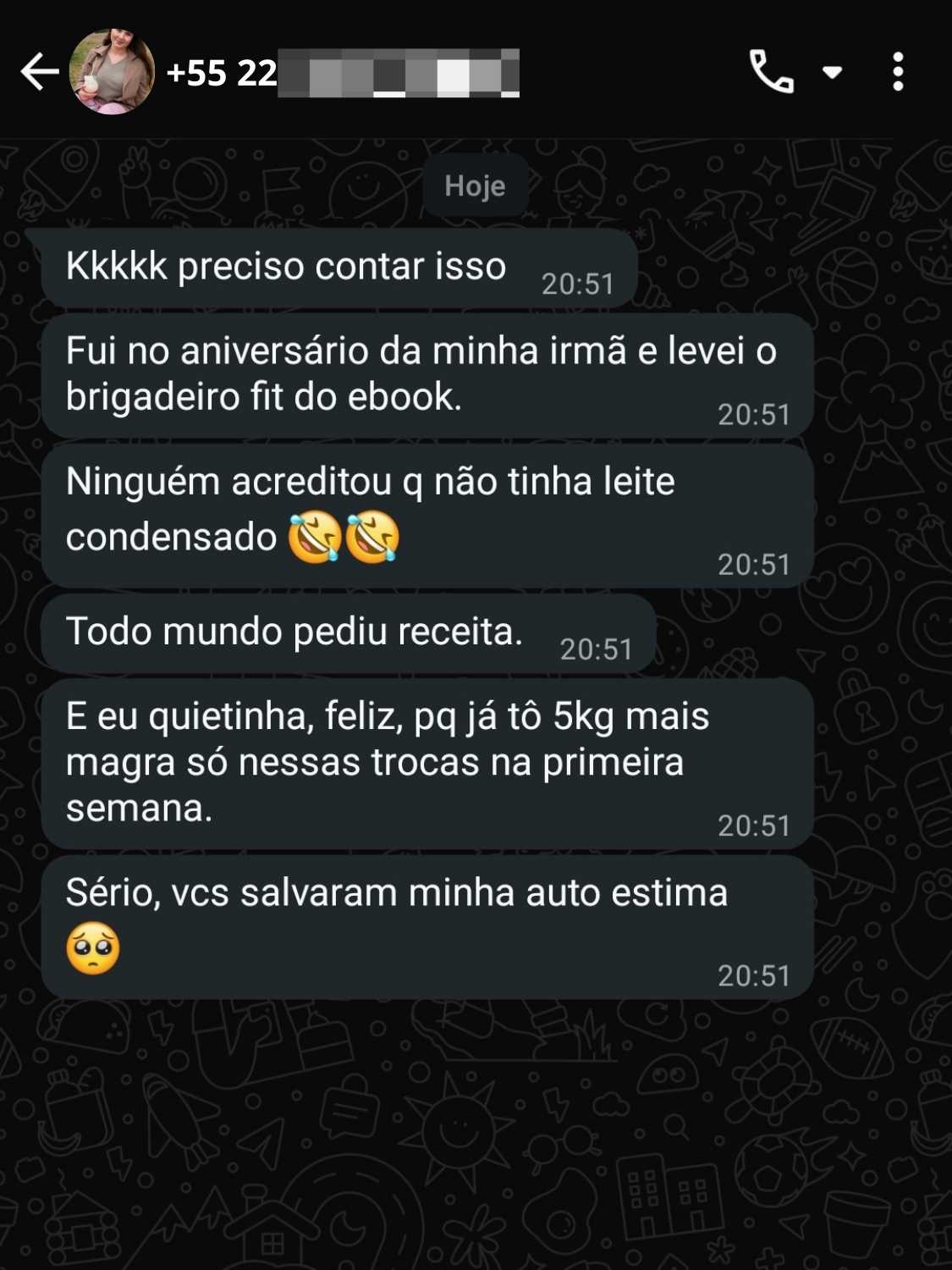Image resolution: width=952 pixels, height=1270 pixels.
Task: Go back to the chat list
Action: click(39, 72)
